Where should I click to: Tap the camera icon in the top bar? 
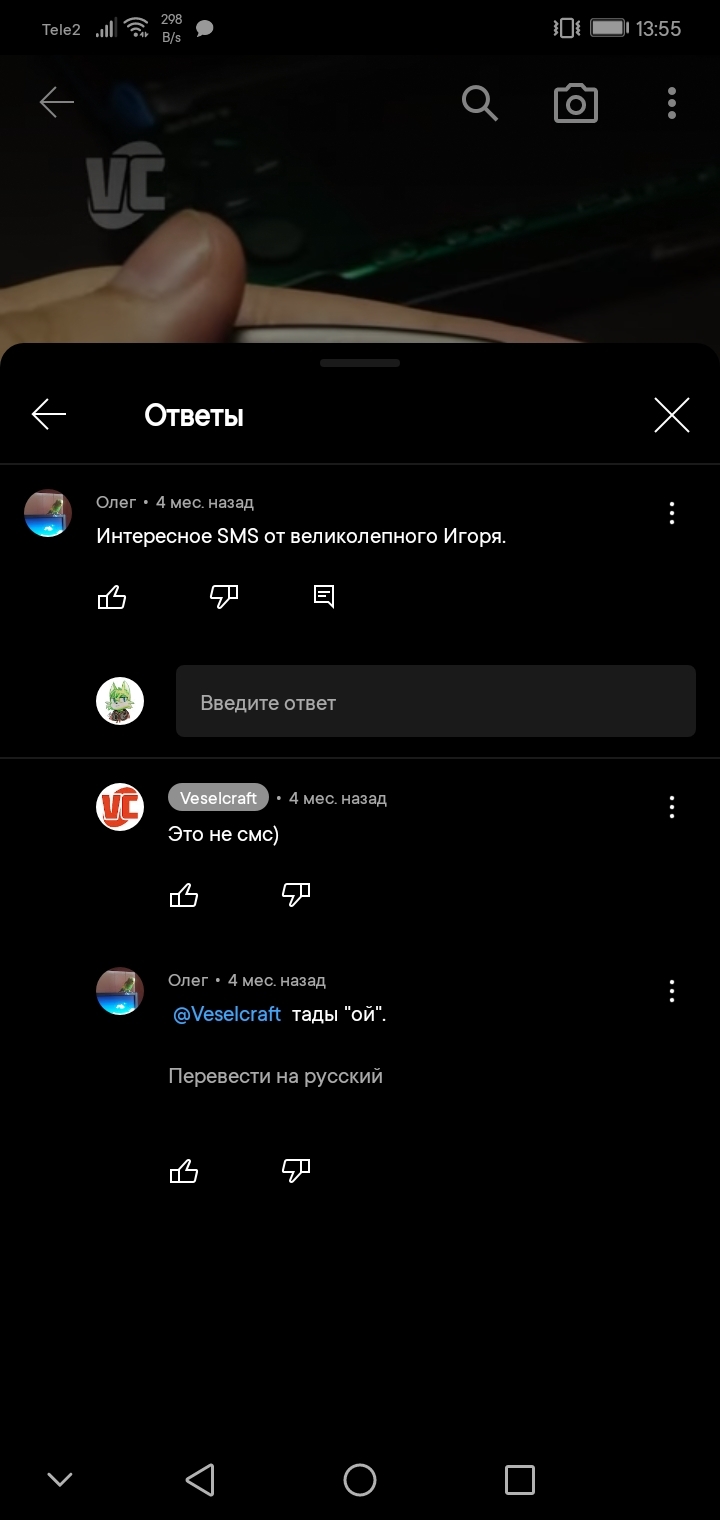pos(576,103)
